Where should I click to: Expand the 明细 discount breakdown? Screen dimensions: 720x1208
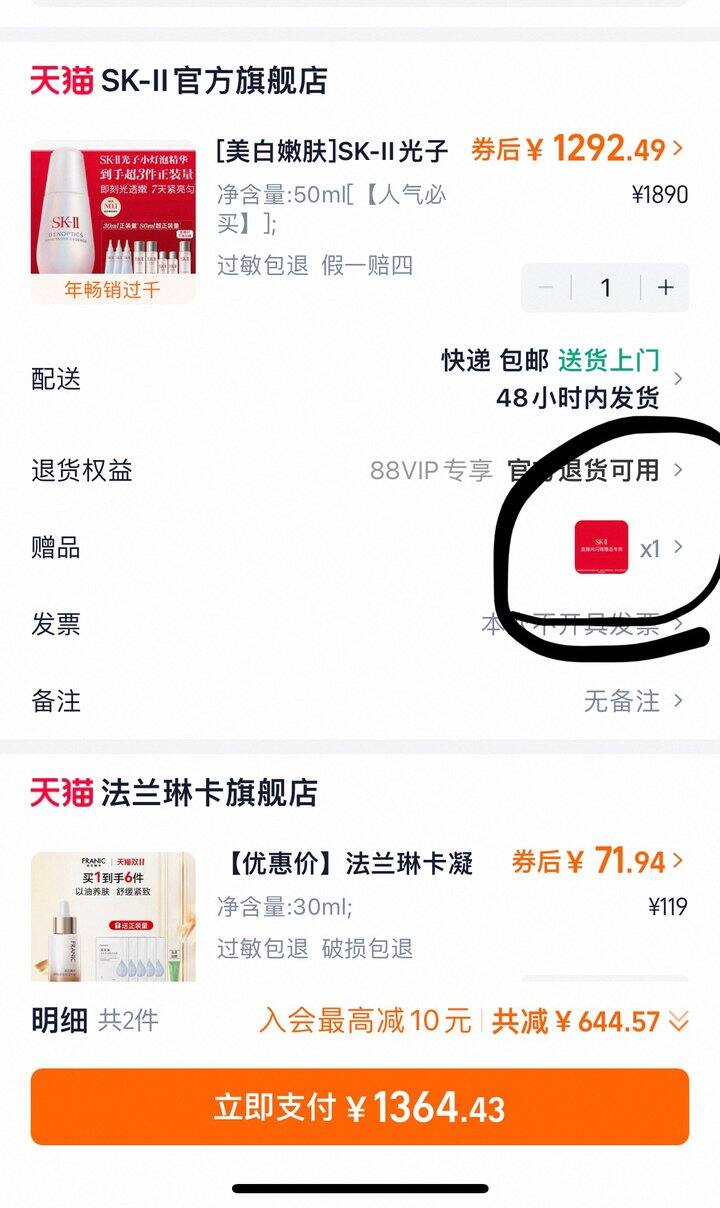678,1021
